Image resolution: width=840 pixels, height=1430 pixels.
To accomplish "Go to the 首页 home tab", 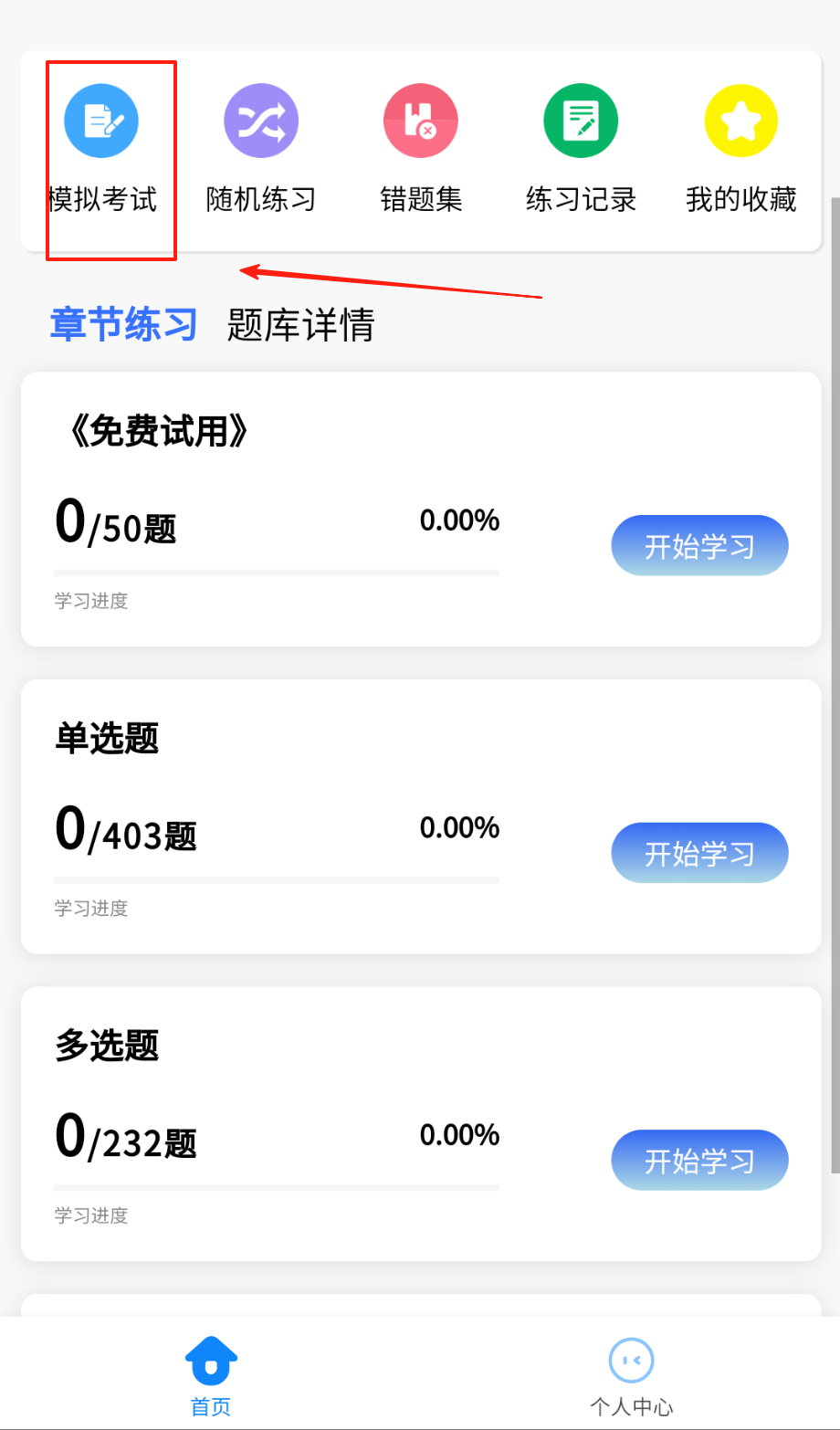I will [x=211, y=1375].
